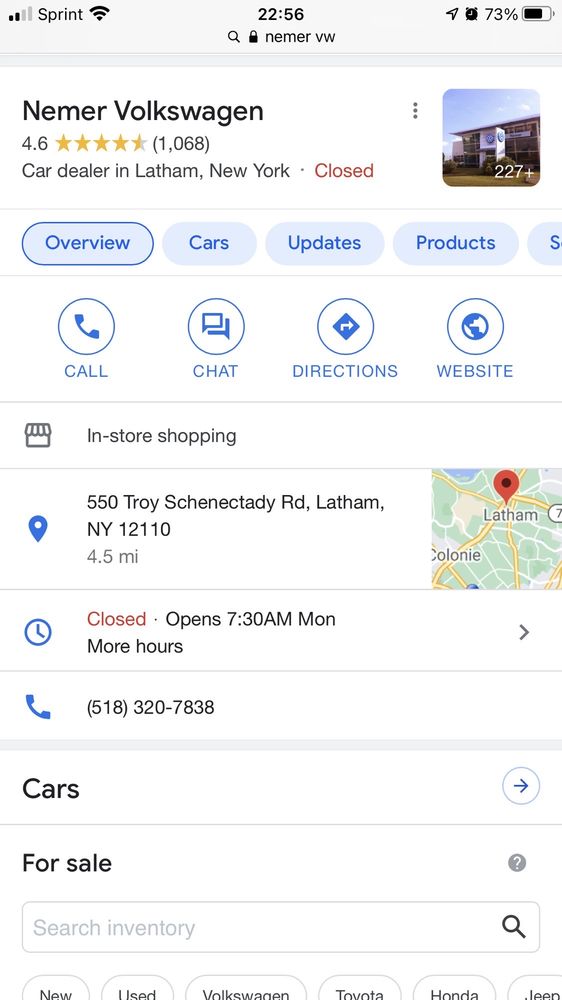Tap the For sale help icon
562x1000 pixels.
(x=517, y=863)
